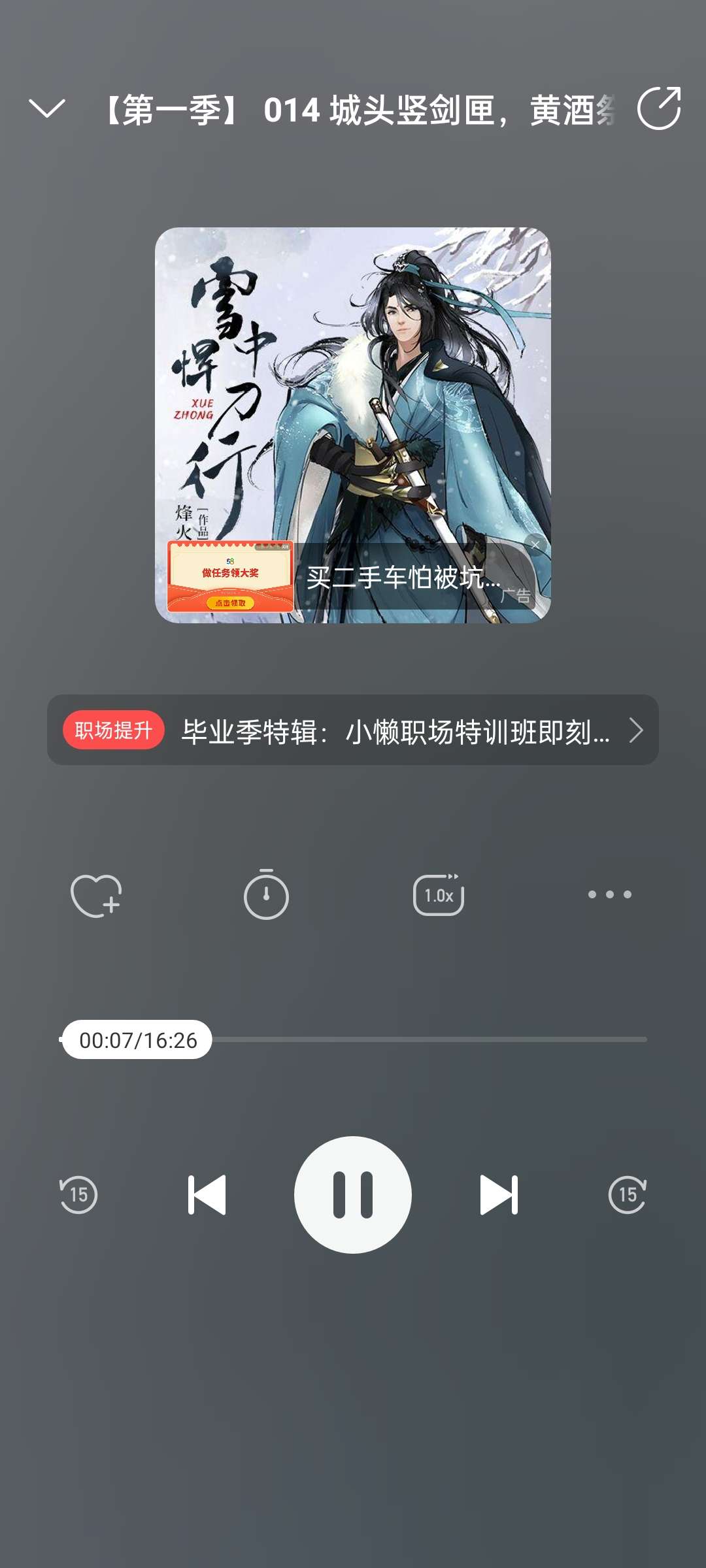Viewport: 706px width, 1568px height.
Task: Collapse the player with the down arrow
Action: [47, 108]
